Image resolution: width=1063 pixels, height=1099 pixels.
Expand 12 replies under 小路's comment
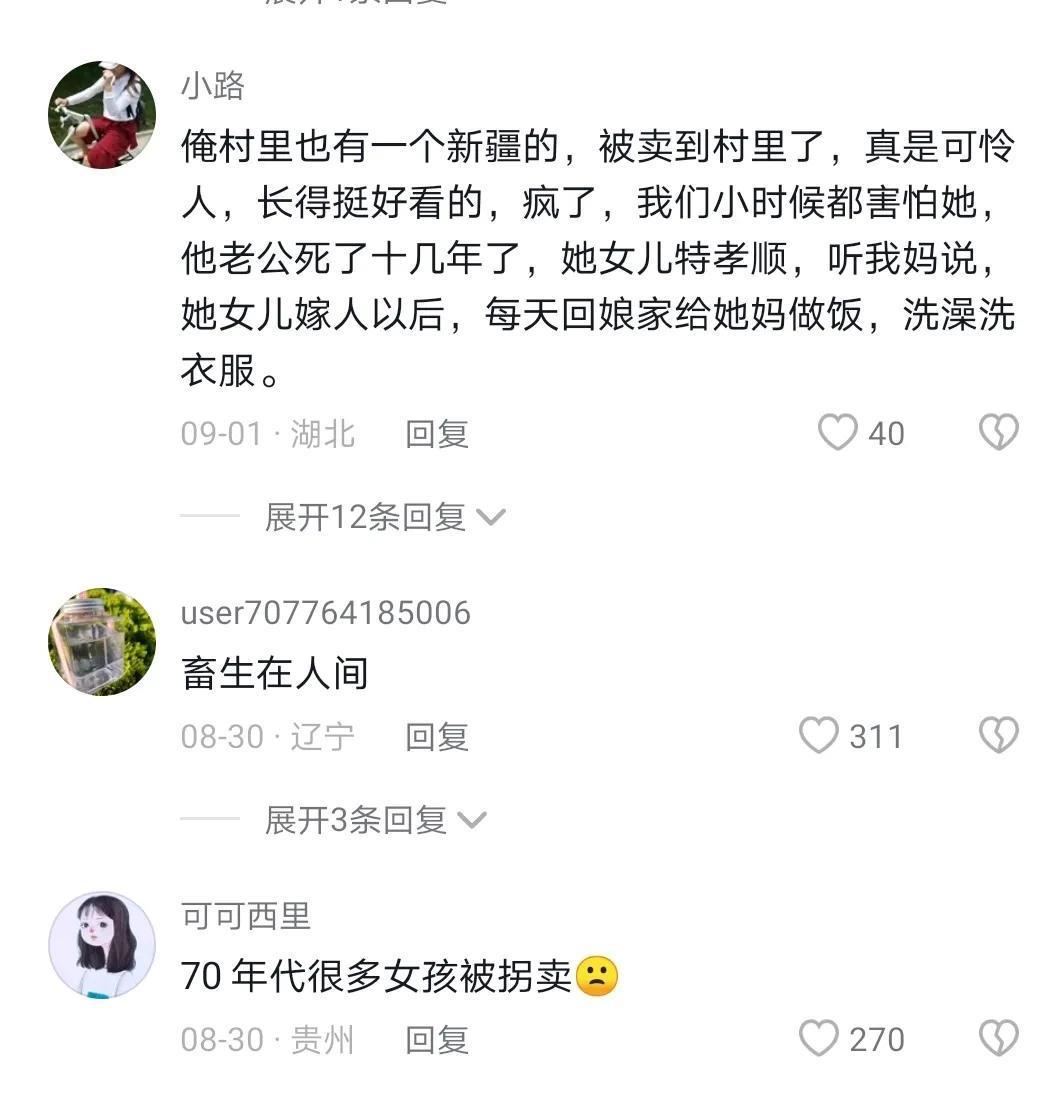(385, 517)
